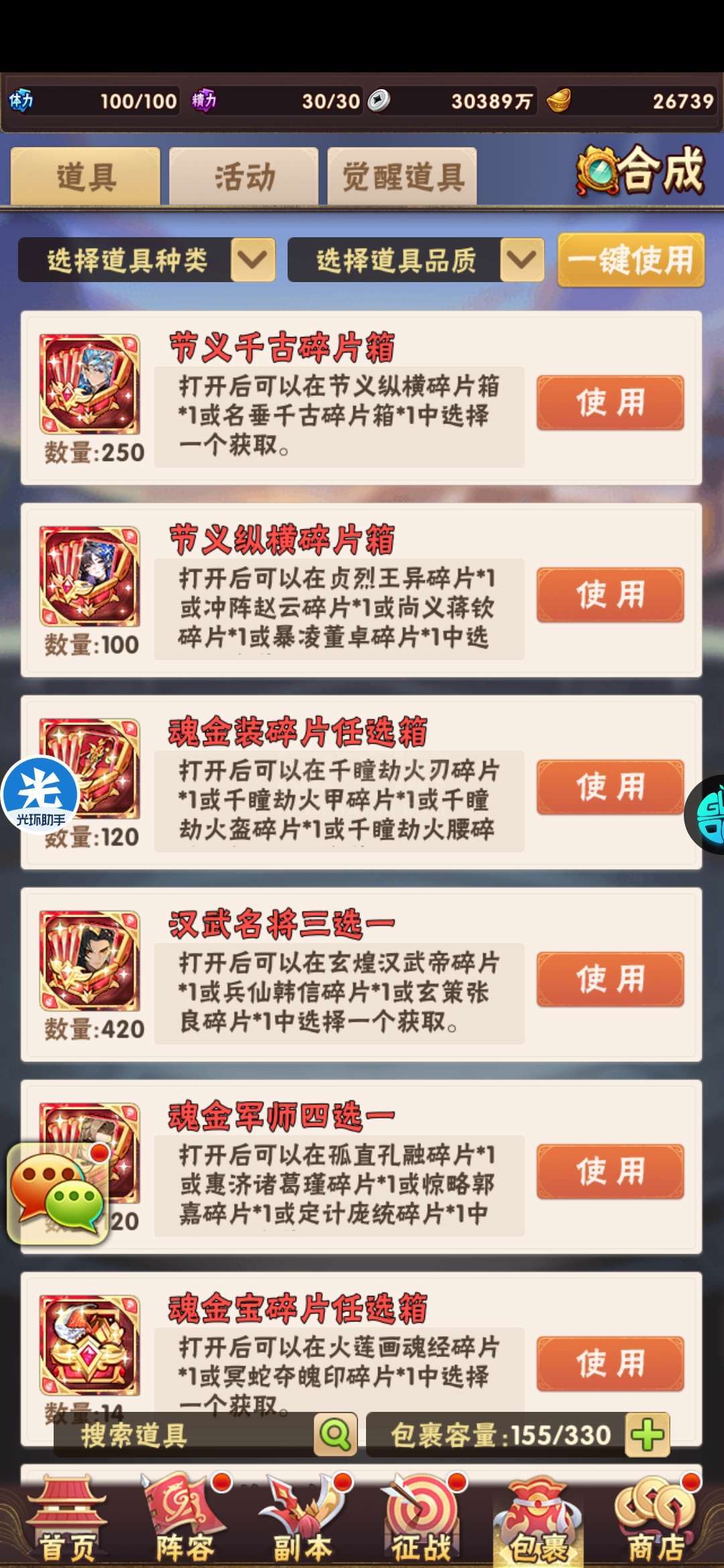
Task: Open the 阵容 lineup tab
Action: [185, 1519]
